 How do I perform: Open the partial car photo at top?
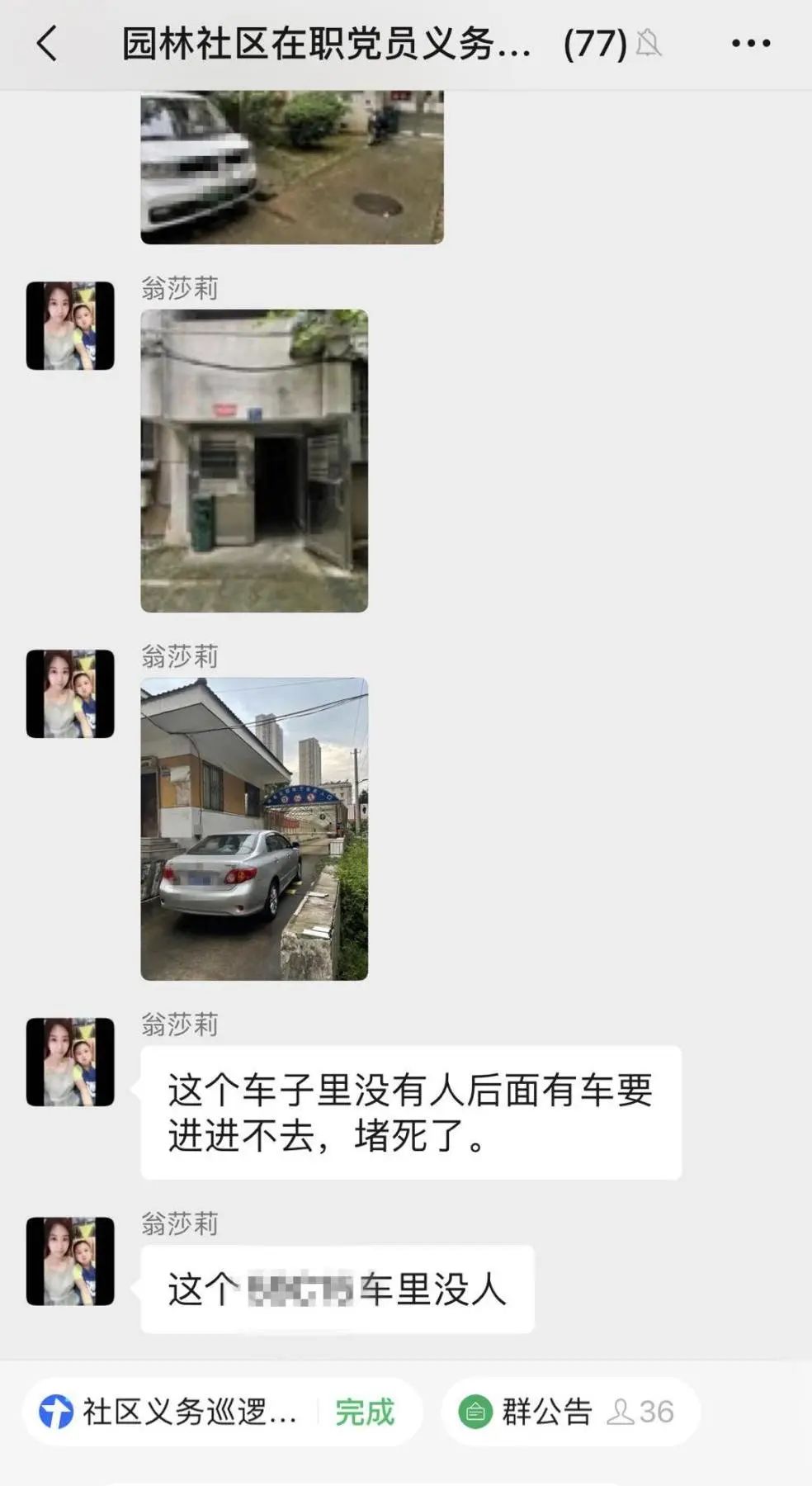pyautogui.click(x=291, y=168)
